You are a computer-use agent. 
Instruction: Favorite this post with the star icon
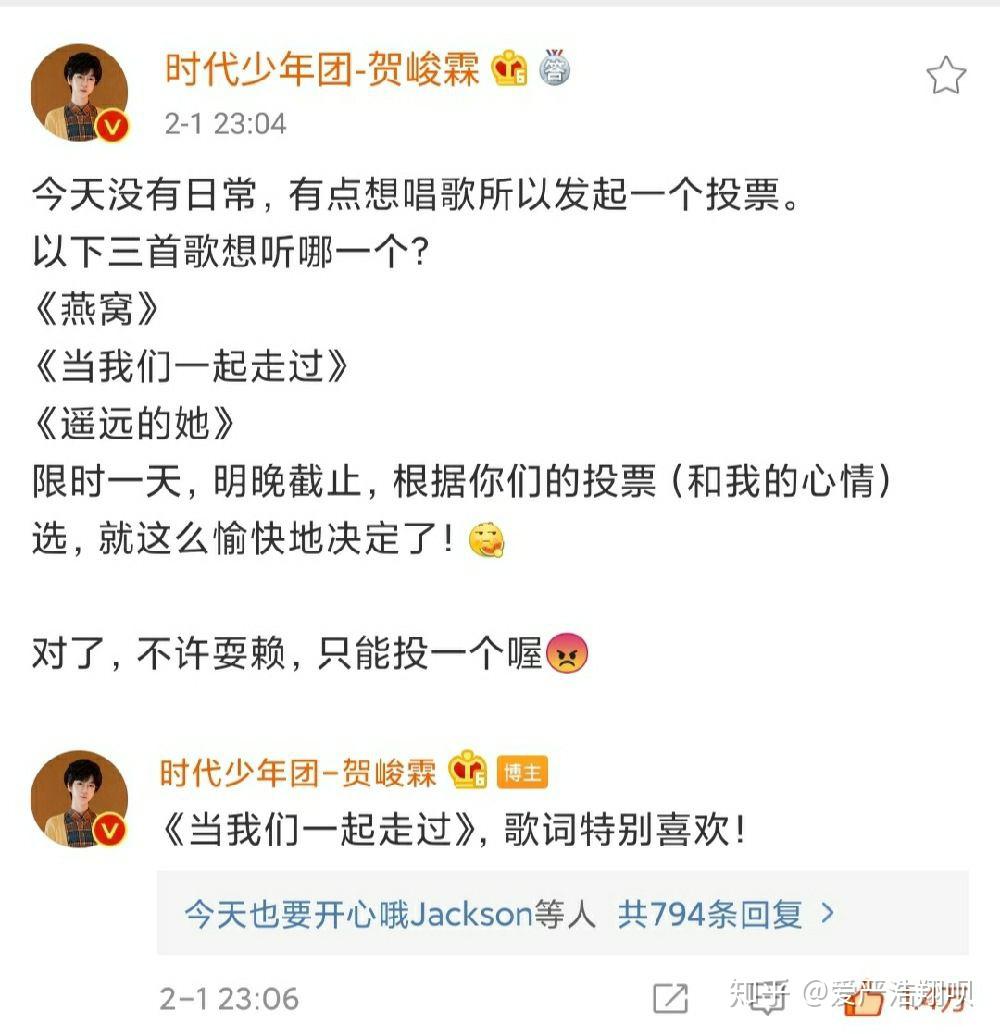point(945,77)
